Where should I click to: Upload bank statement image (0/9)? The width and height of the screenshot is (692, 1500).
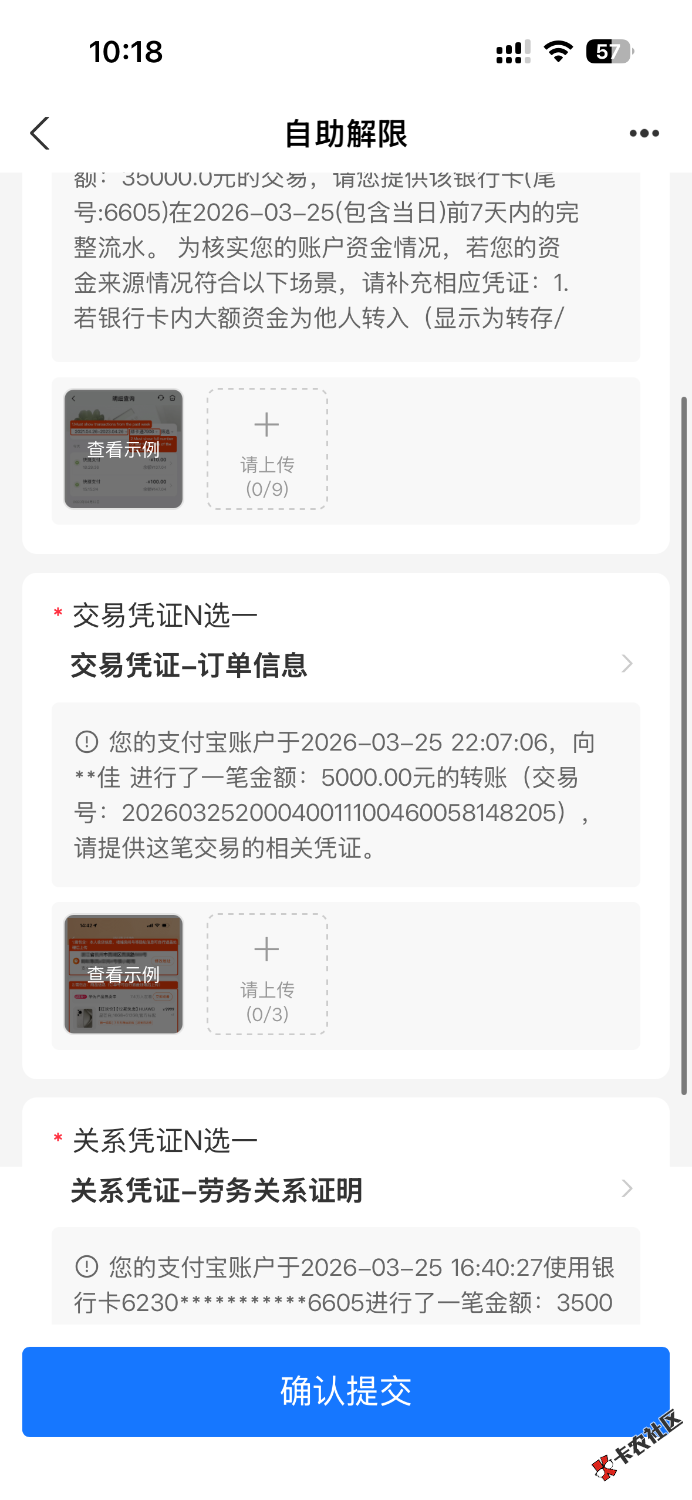coord(267,449)
